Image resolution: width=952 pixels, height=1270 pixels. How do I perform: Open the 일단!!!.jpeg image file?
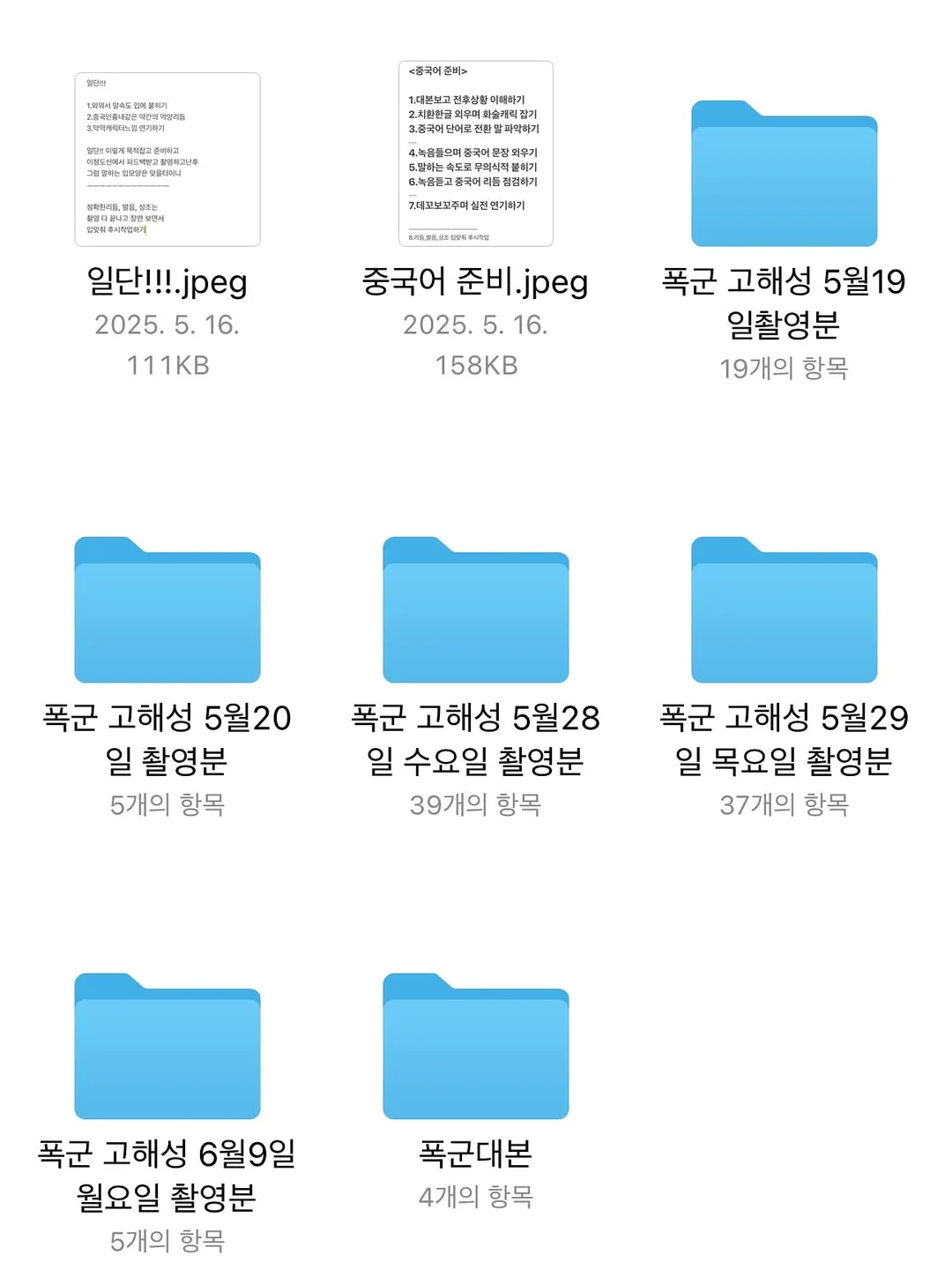[x=167, y=160]
